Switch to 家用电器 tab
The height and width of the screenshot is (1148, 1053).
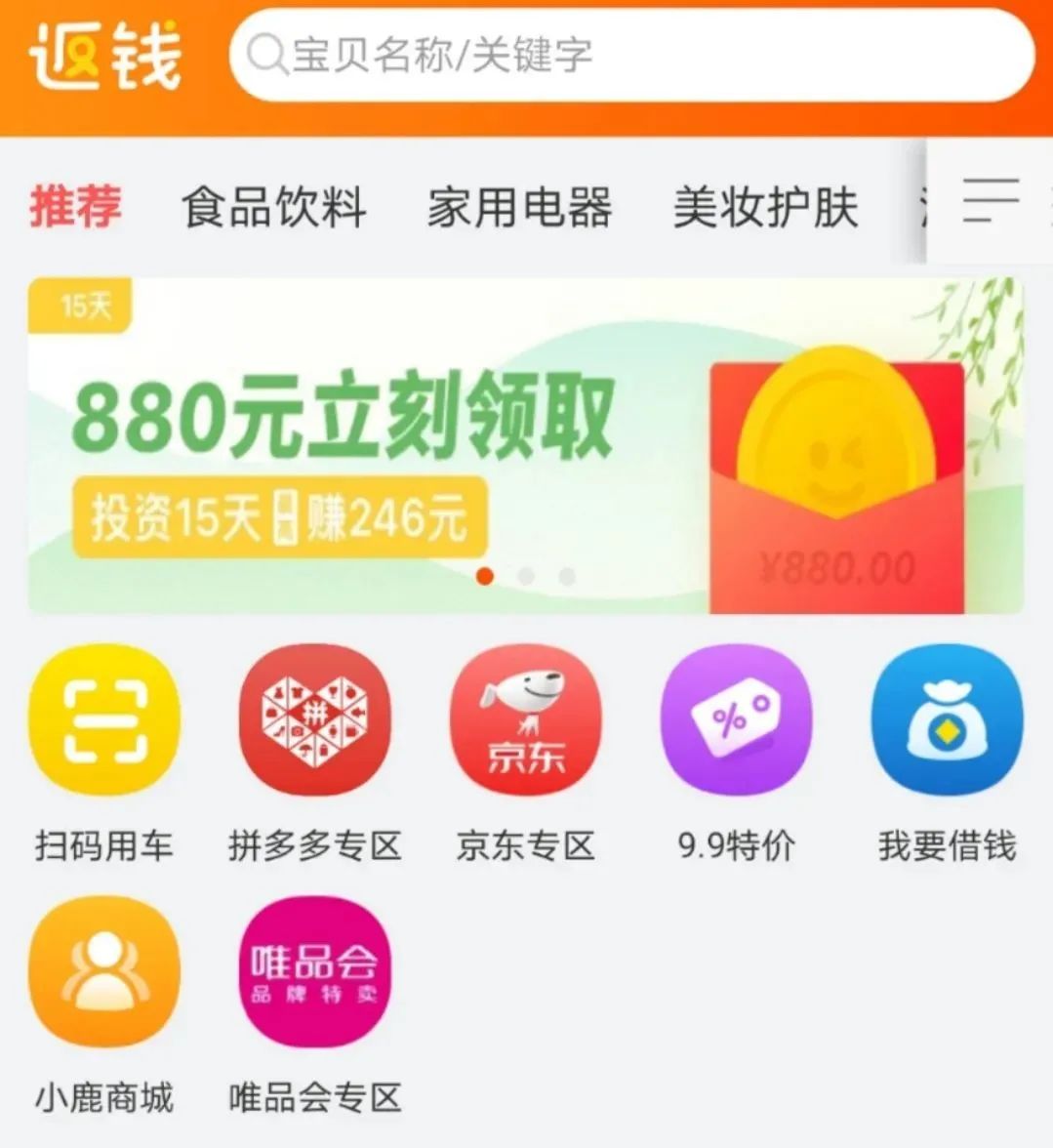[x=519, y=207]
